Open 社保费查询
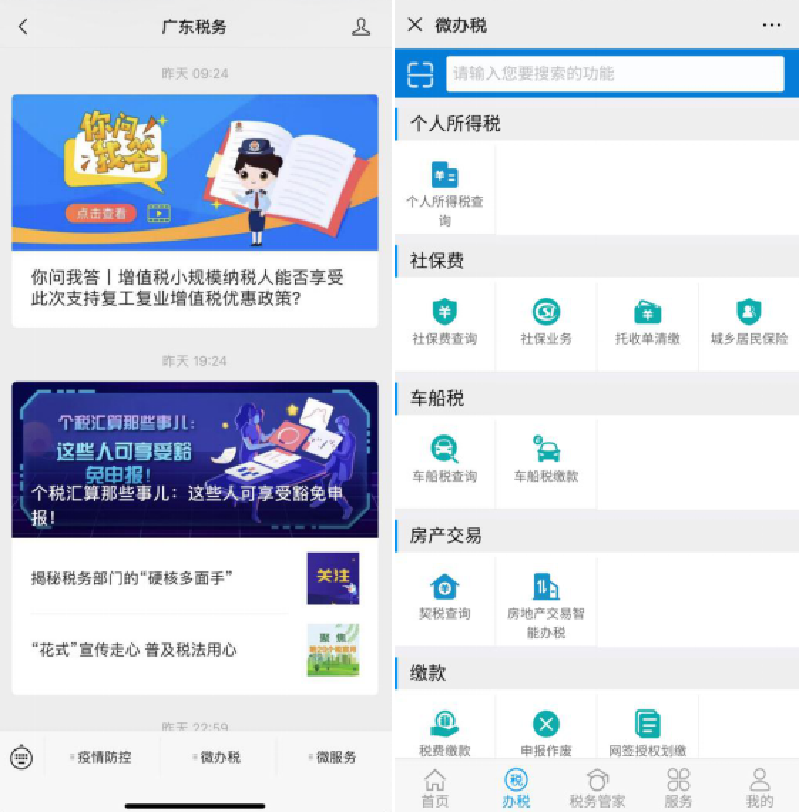 (x=445, y=322)
